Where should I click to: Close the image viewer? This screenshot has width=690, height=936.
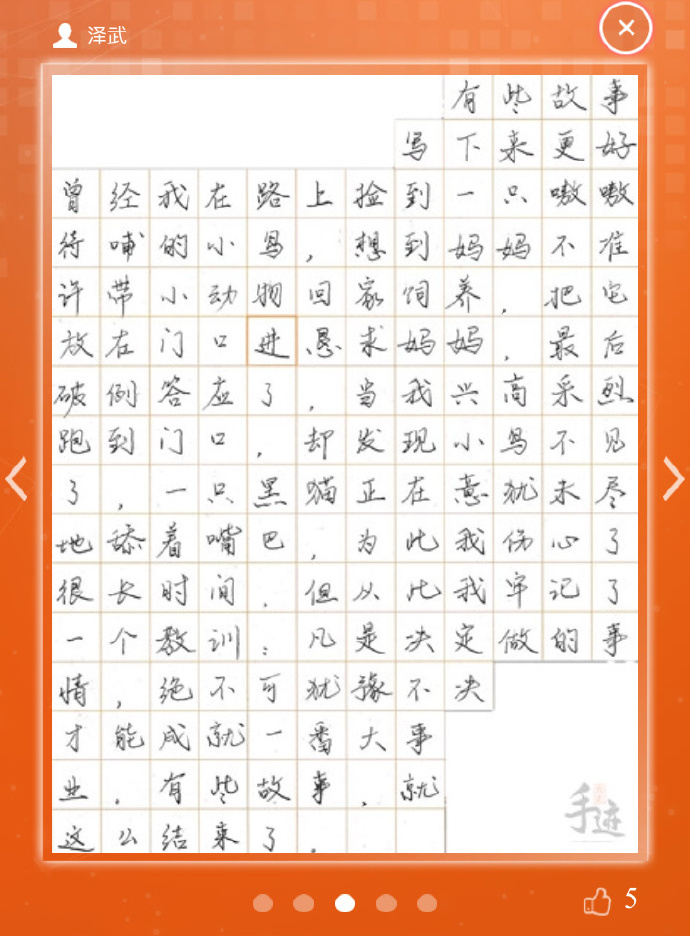tap(626, 28)
